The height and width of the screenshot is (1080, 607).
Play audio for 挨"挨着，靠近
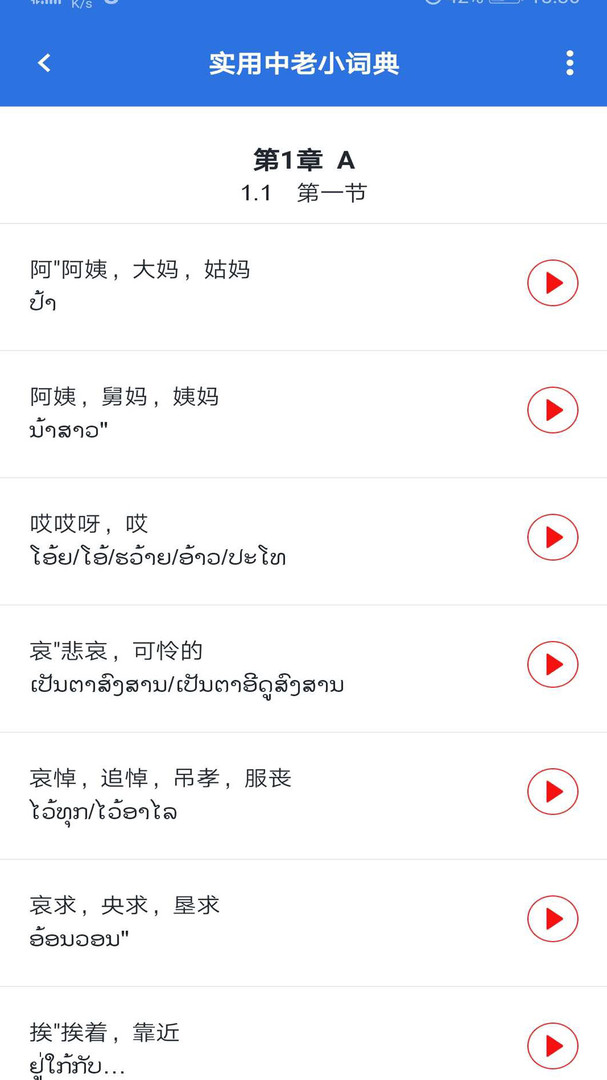pyautogui.click(x=553, y=1046)
